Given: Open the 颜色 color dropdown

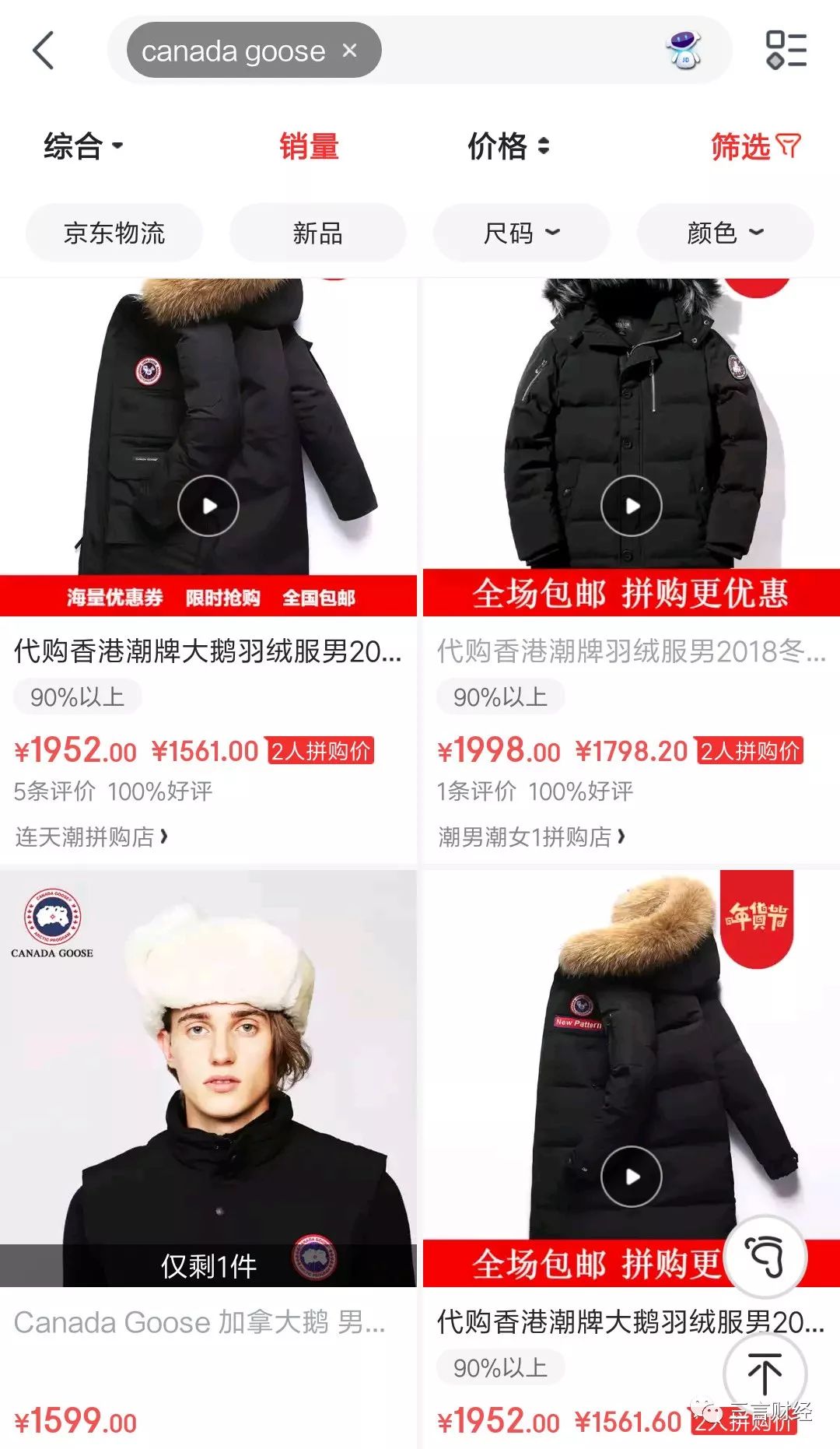Looking at the screenshot, I should pos(724,233).
